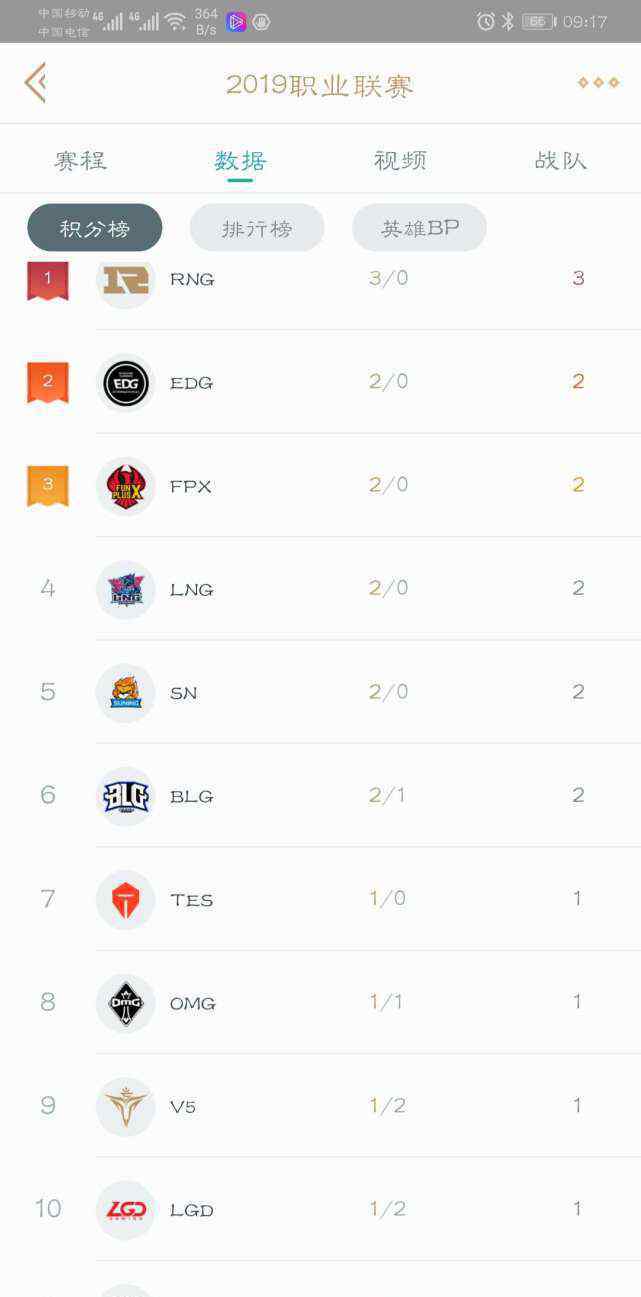641x1297 pixels.
Task: Open the three-diamond overflow menu
Action: tap(598, 83)
